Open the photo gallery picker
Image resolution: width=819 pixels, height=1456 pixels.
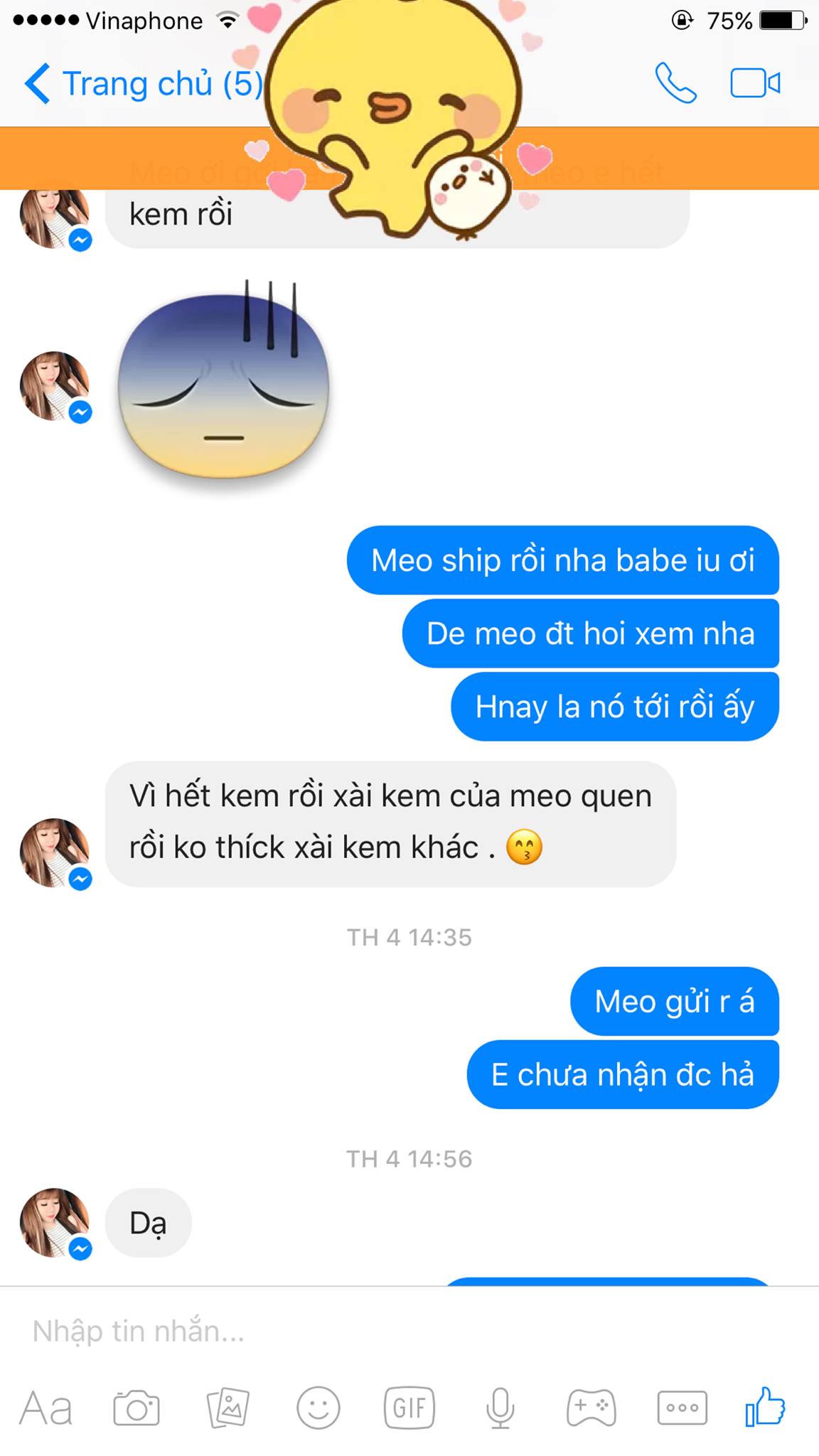tap(227, 1408)
